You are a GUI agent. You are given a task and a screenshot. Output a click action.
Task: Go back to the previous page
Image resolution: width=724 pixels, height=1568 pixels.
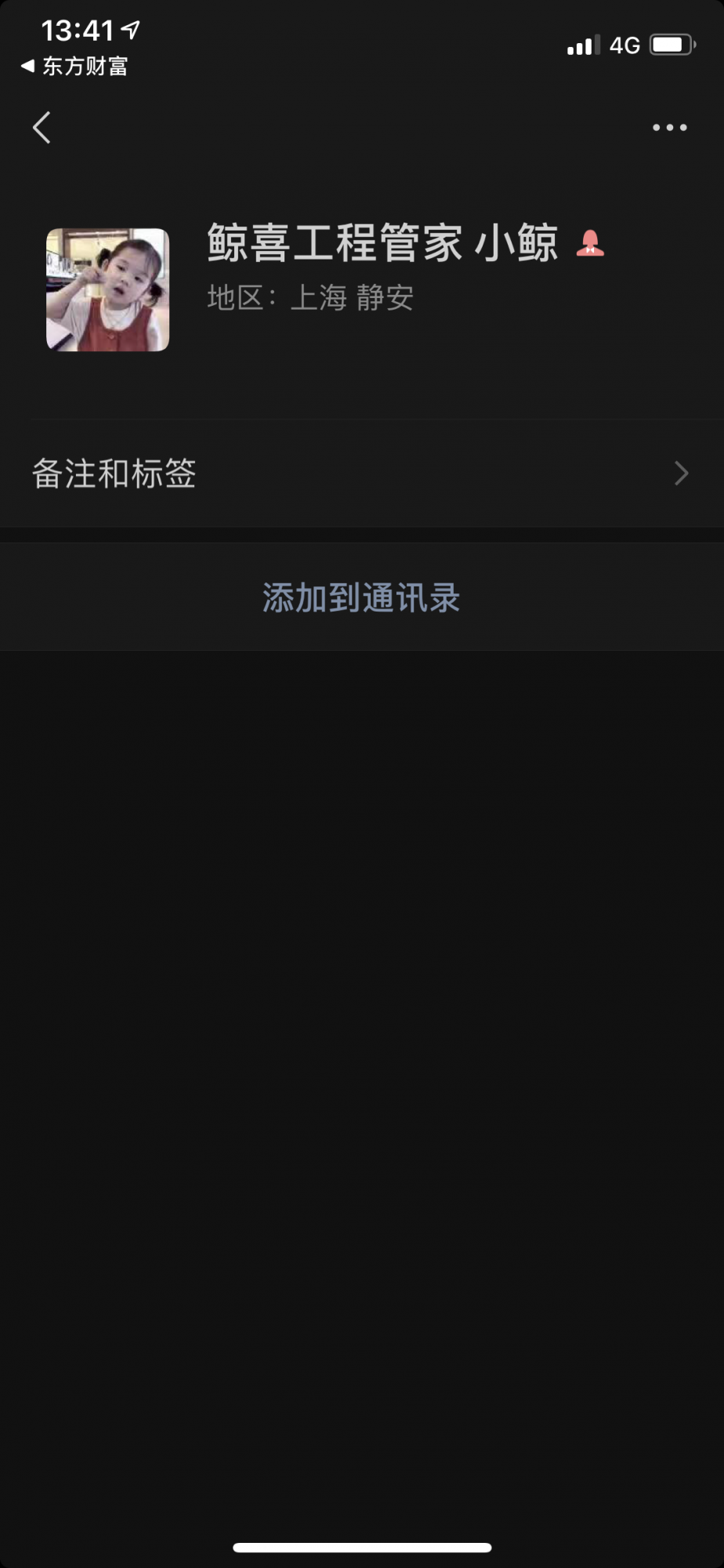pyautogui.click(x=42, y=127)
